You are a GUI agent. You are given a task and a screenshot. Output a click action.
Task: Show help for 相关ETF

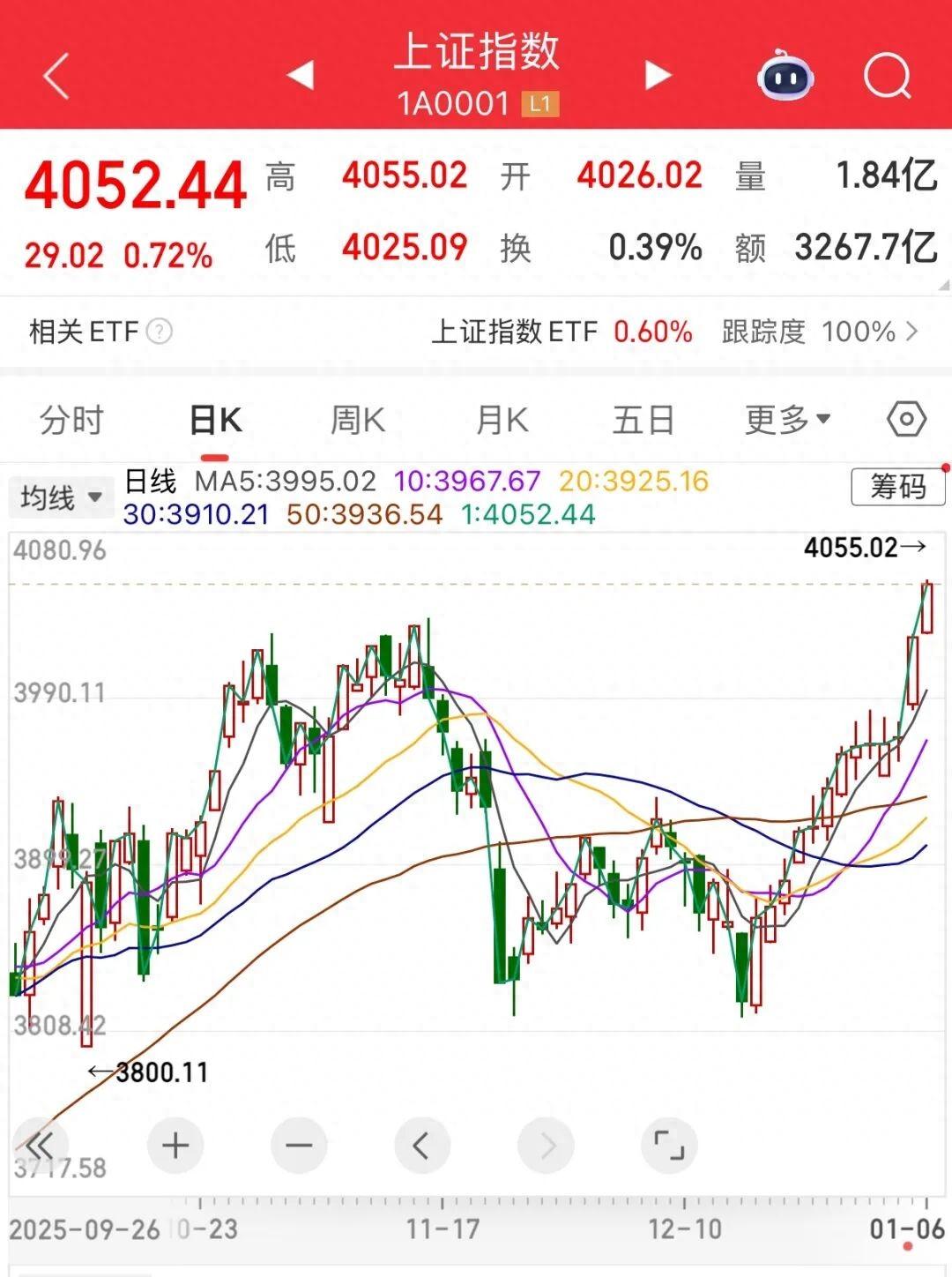[x=159, y=332]
